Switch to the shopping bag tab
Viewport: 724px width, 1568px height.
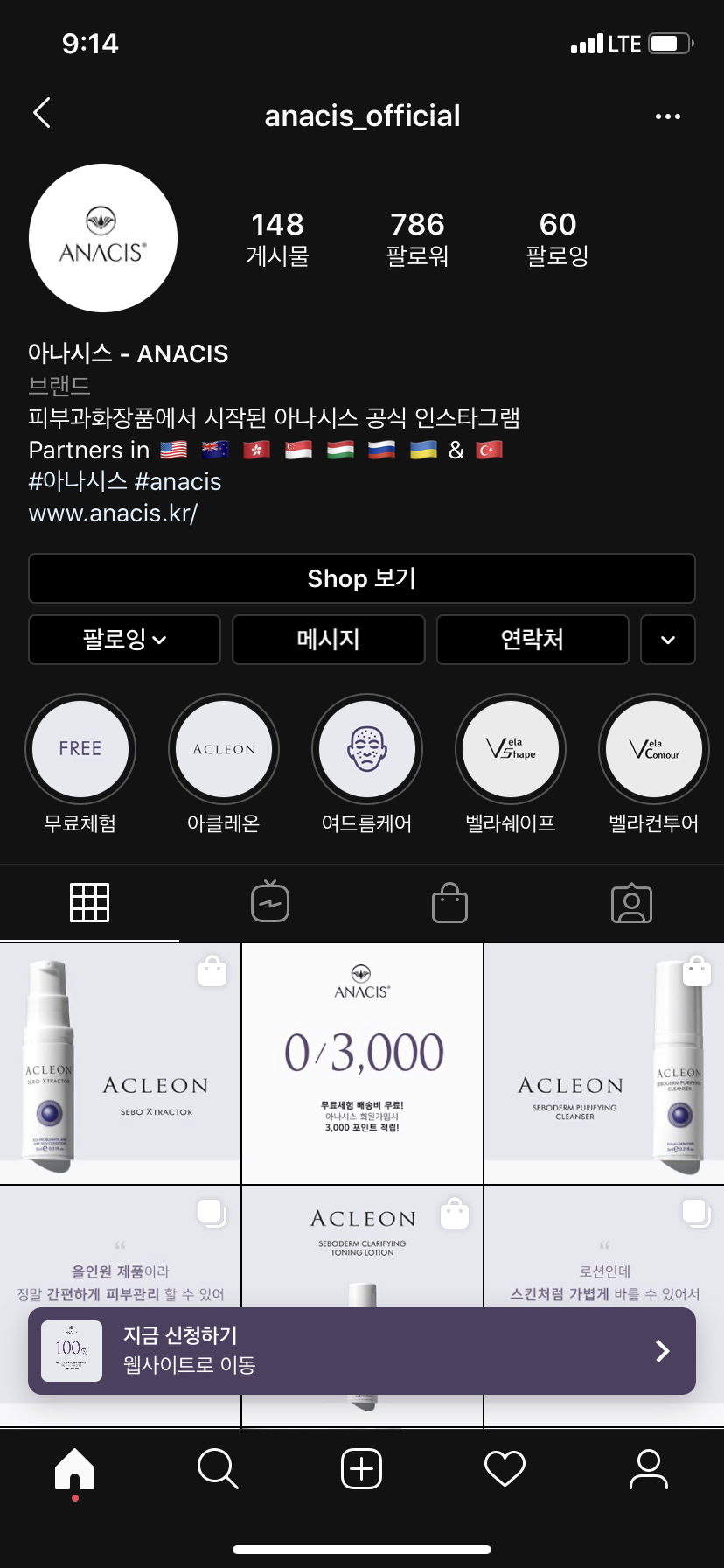450,902
